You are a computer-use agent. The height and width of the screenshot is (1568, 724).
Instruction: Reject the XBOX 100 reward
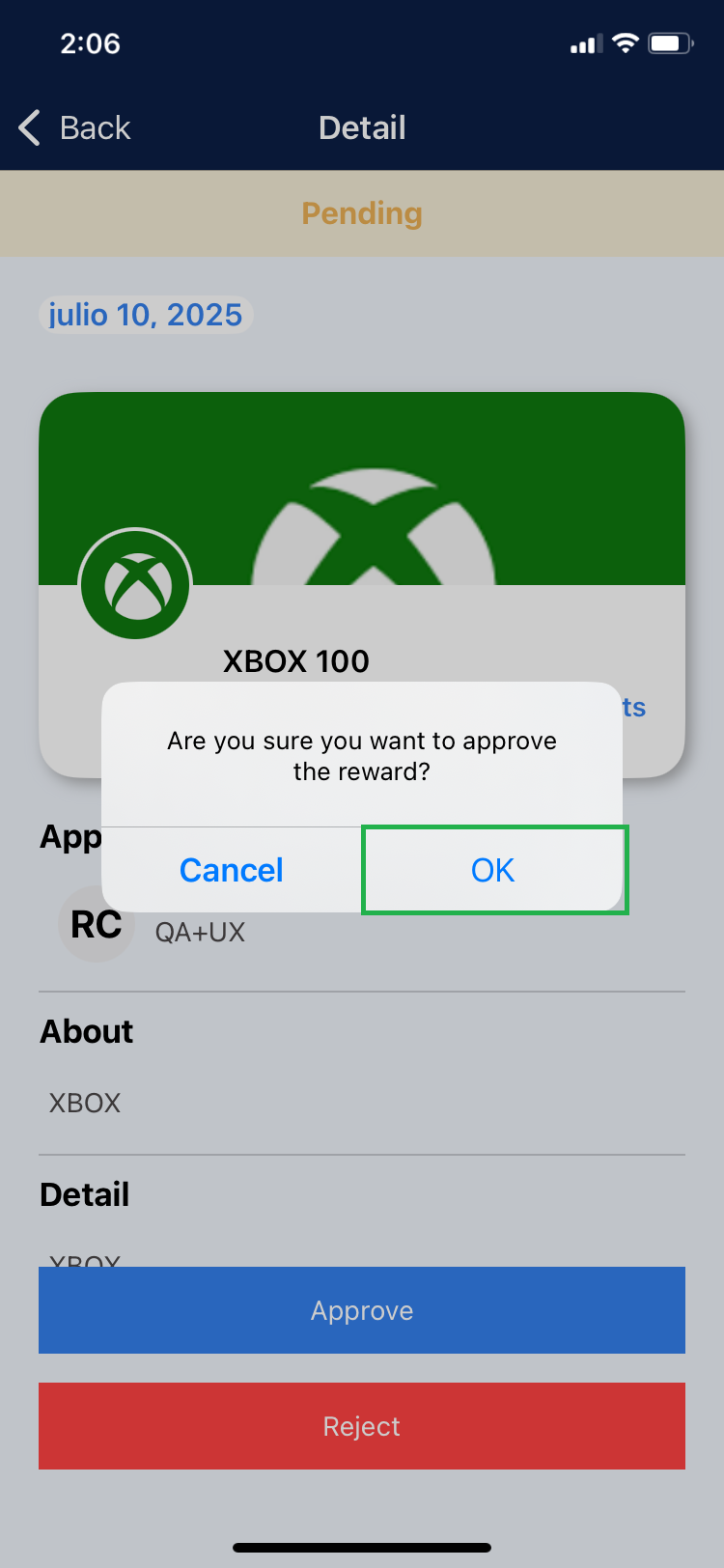(x=362, y=1426)
